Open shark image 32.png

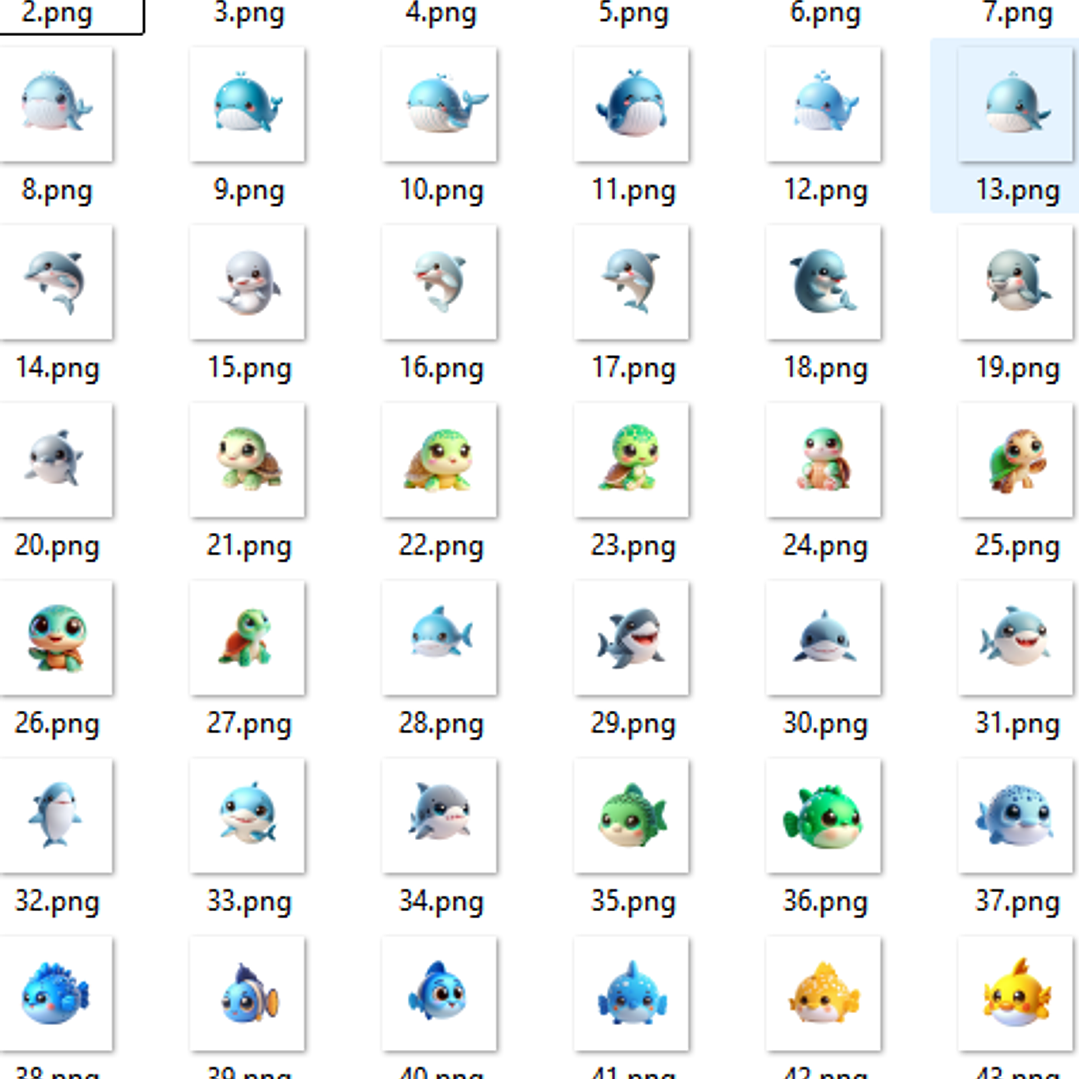[x=56, y=816]
